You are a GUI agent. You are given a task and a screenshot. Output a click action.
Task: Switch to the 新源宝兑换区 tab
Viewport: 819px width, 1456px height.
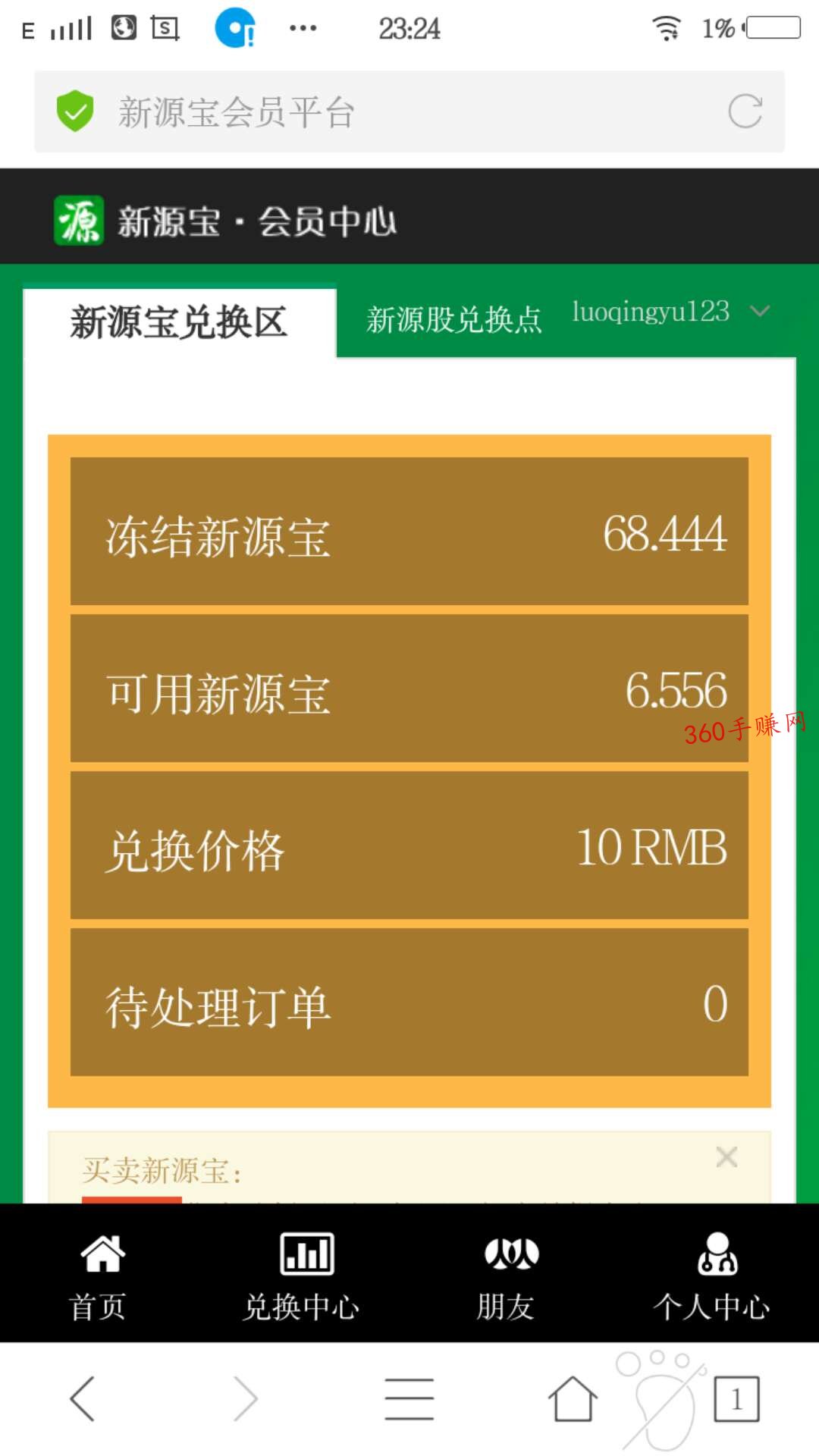(x=180, y=322)
